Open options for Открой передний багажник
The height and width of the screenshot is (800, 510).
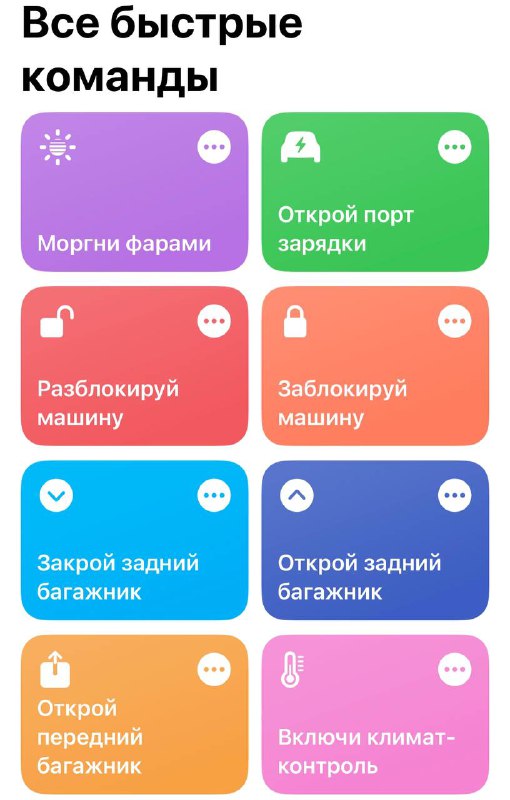pyautogui.click(x=214, y=669)
